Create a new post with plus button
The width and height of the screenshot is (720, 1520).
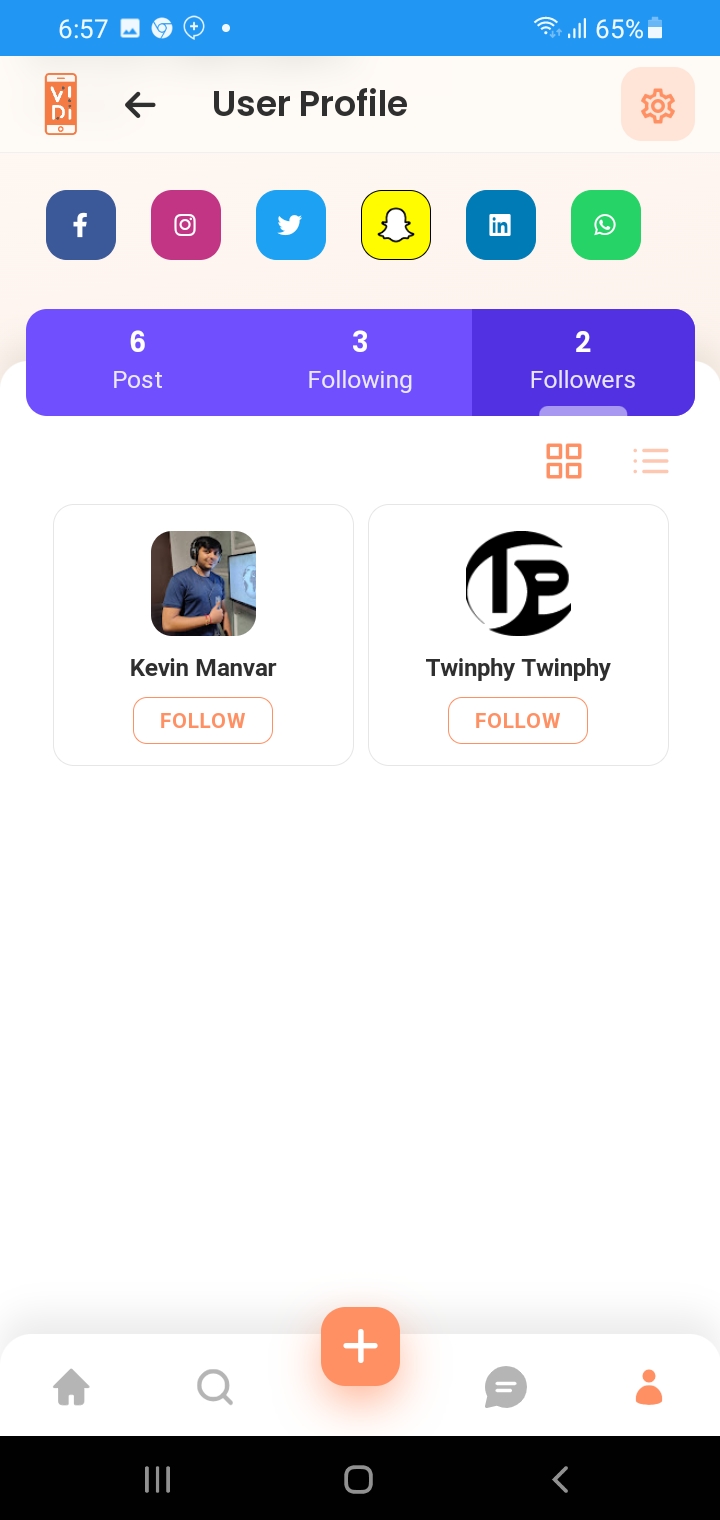click(x=360, y=1346)
